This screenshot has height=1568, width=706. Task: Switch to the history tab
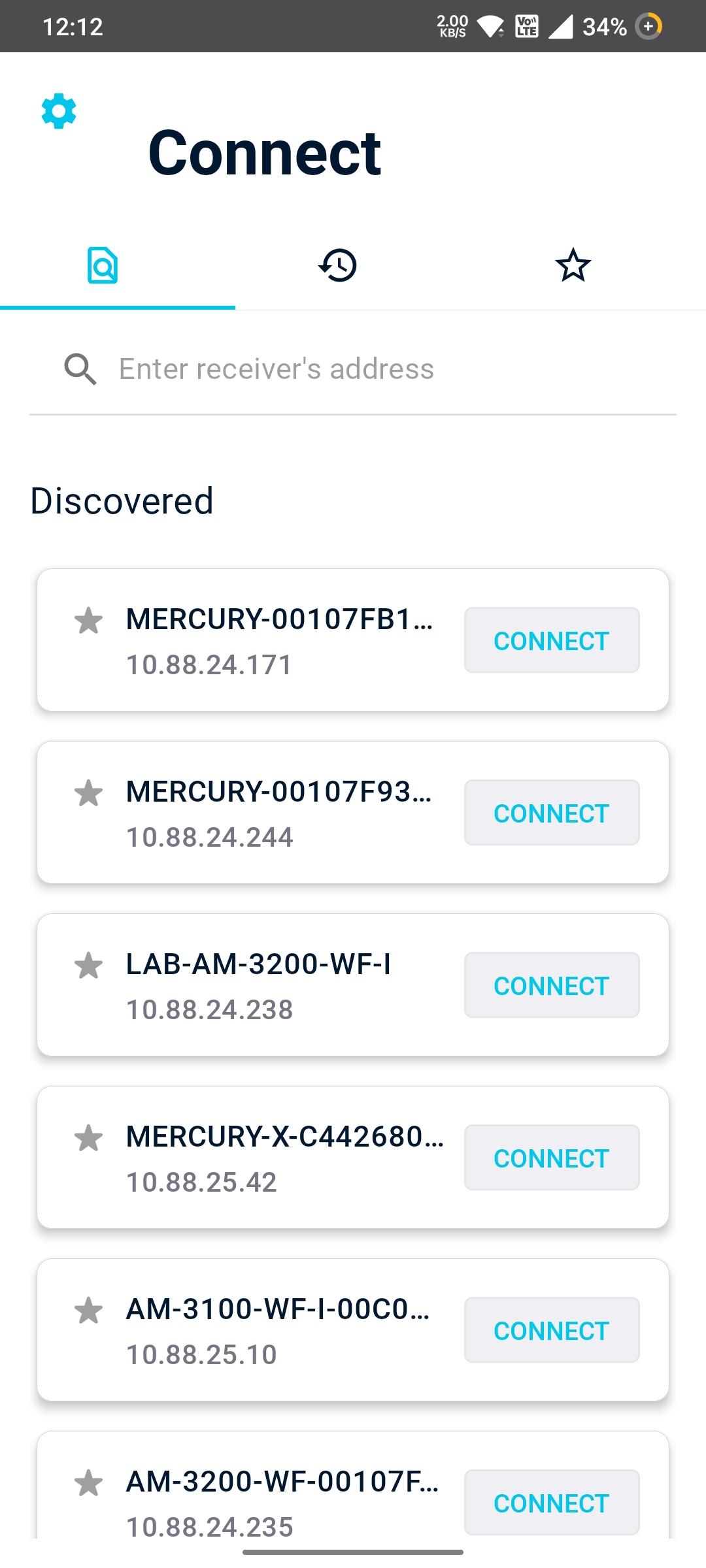338,266
